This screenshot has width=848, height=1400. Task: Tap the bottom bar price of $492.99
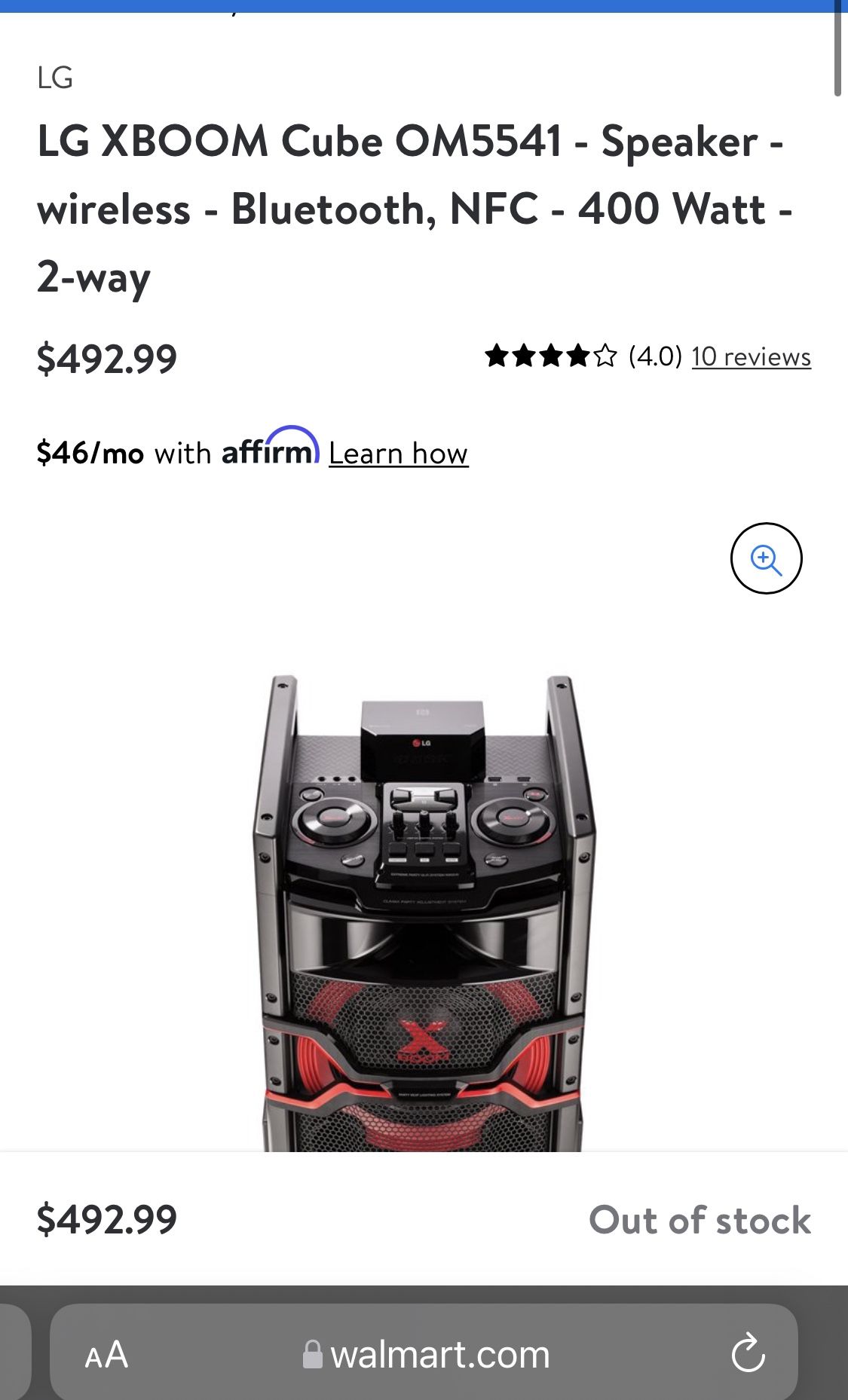coord(107,1221)
